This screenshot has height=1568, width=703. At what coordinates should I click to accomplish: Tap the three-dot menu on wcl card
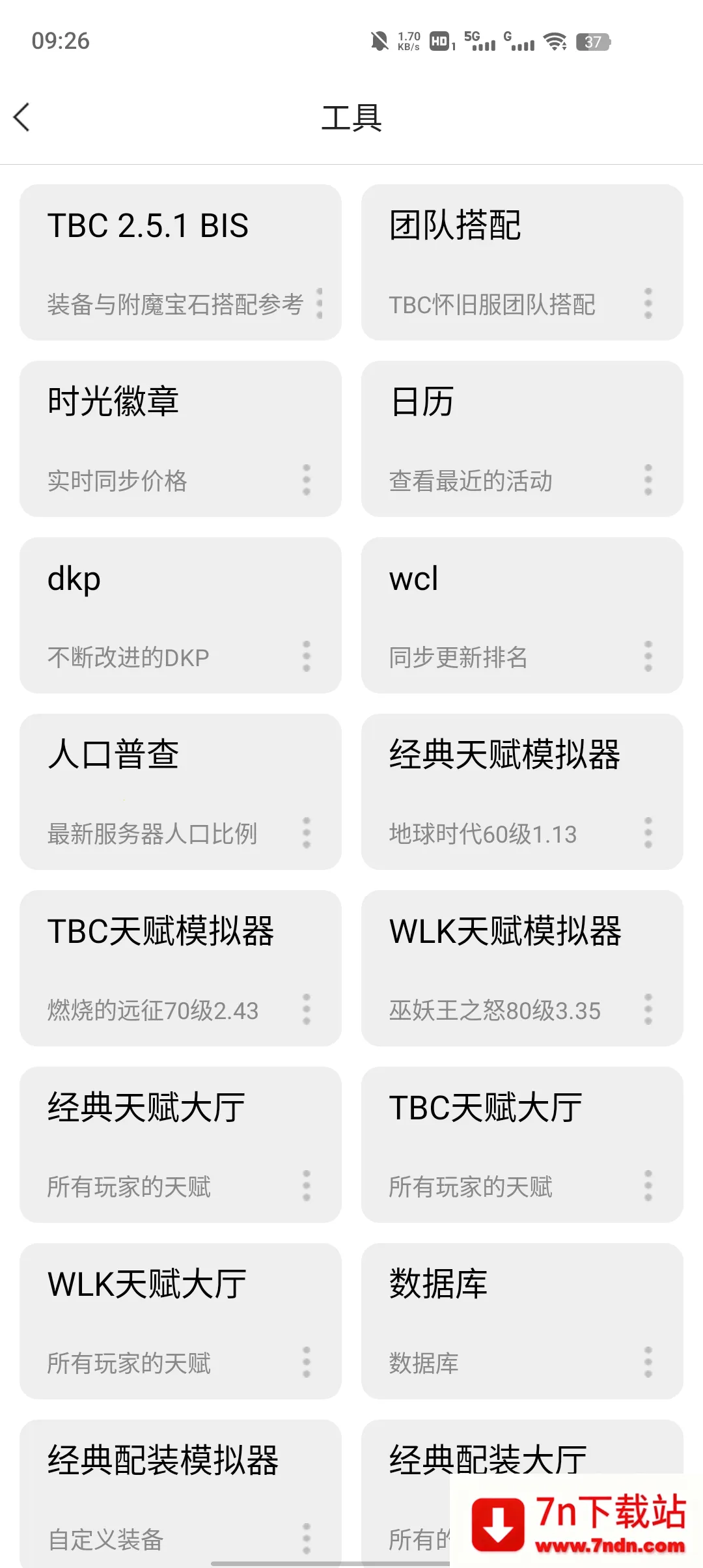(648, 656)
